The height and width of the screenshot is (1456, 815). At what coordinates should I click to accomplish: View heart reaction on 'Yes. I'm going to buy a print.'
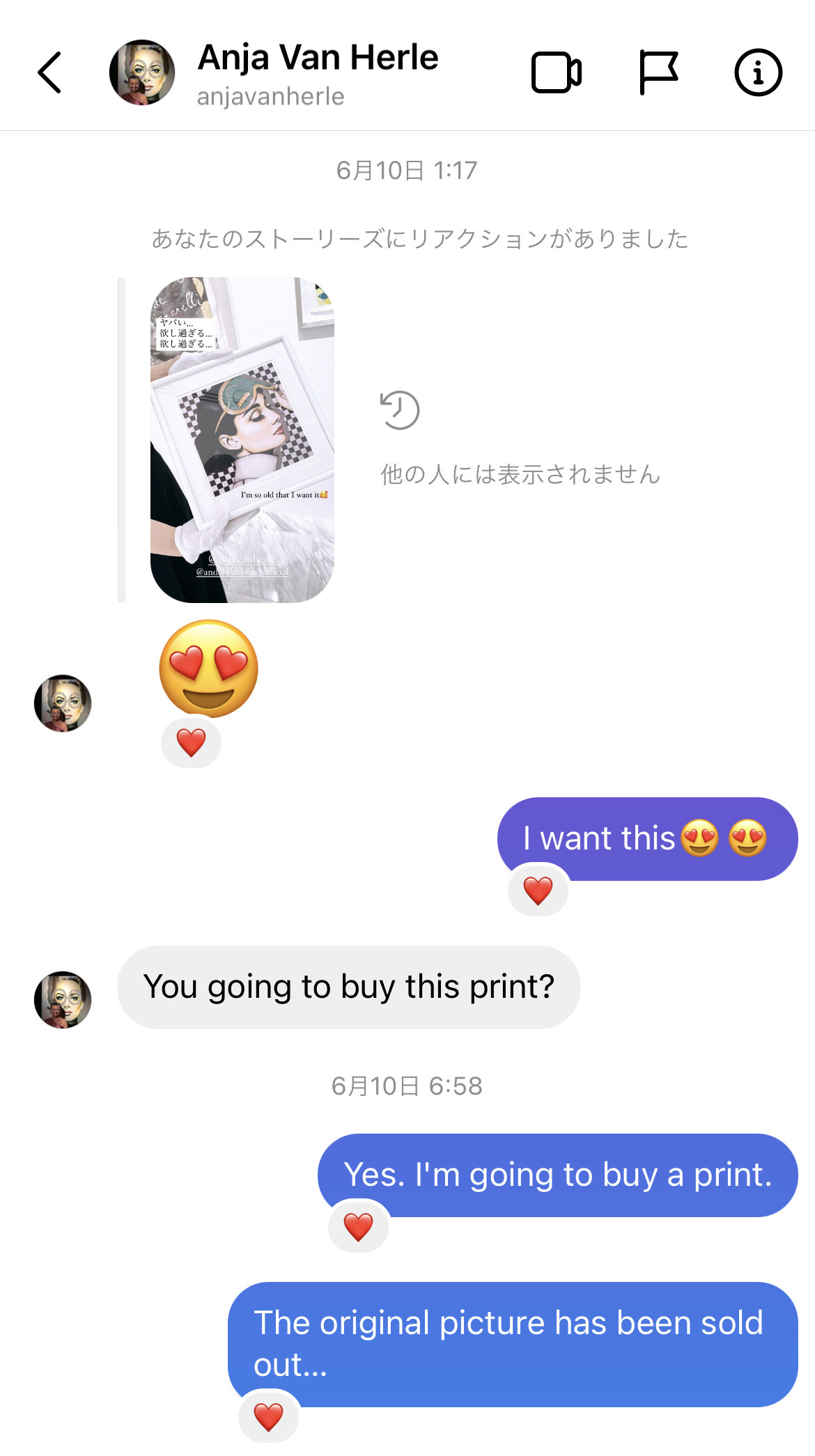(358, 1227)
